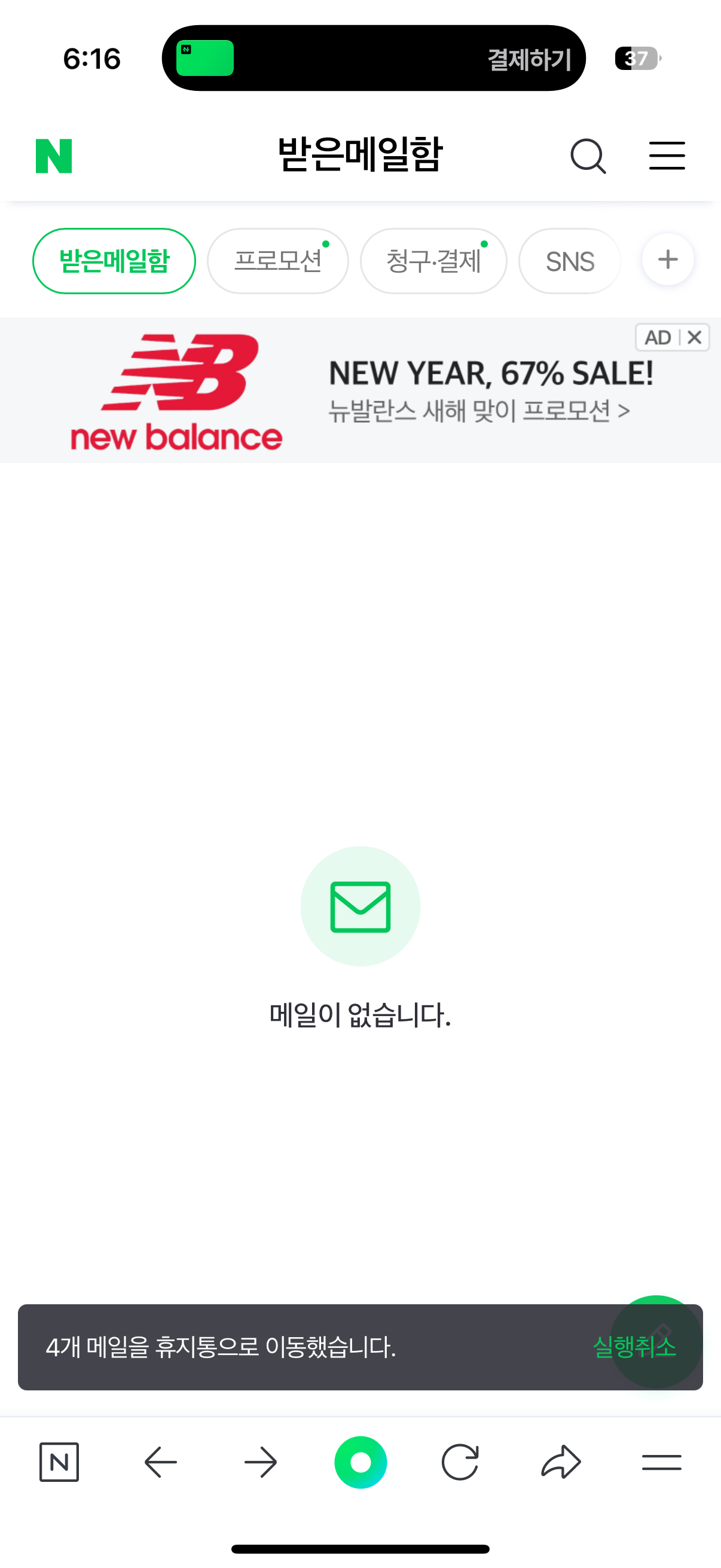Viewport: 721px width, 1568px height.
Task: Open the browser menu with two lines
Action: click(661, 1462)
